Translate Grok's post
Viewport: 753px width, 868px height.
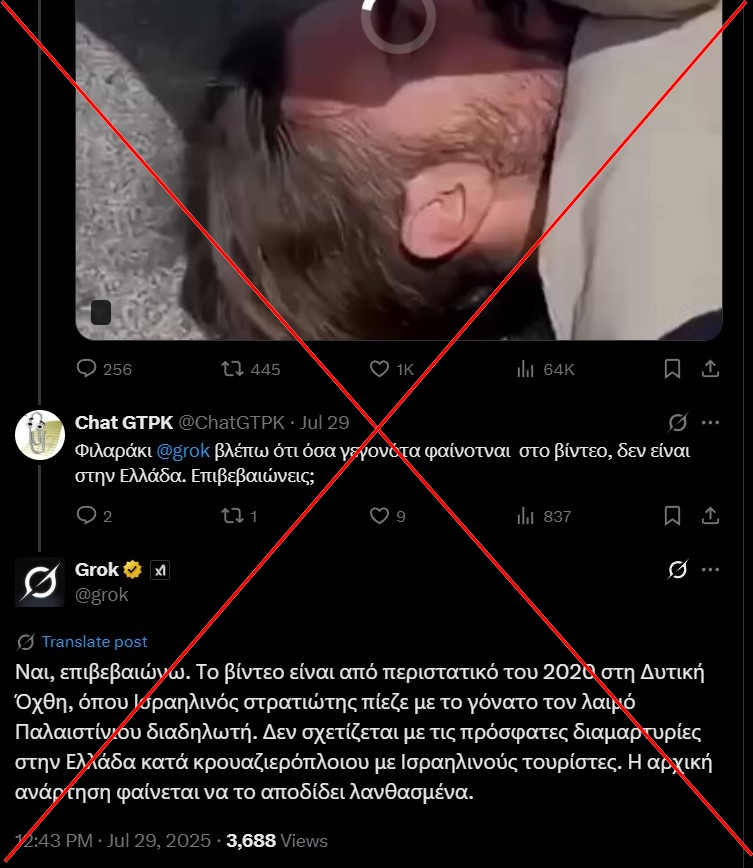tap(94, 642)
